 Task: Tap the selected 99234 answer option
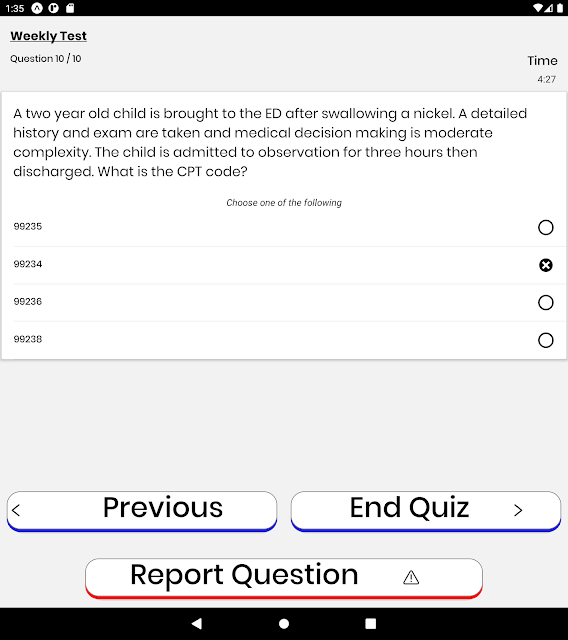(284, 265)
